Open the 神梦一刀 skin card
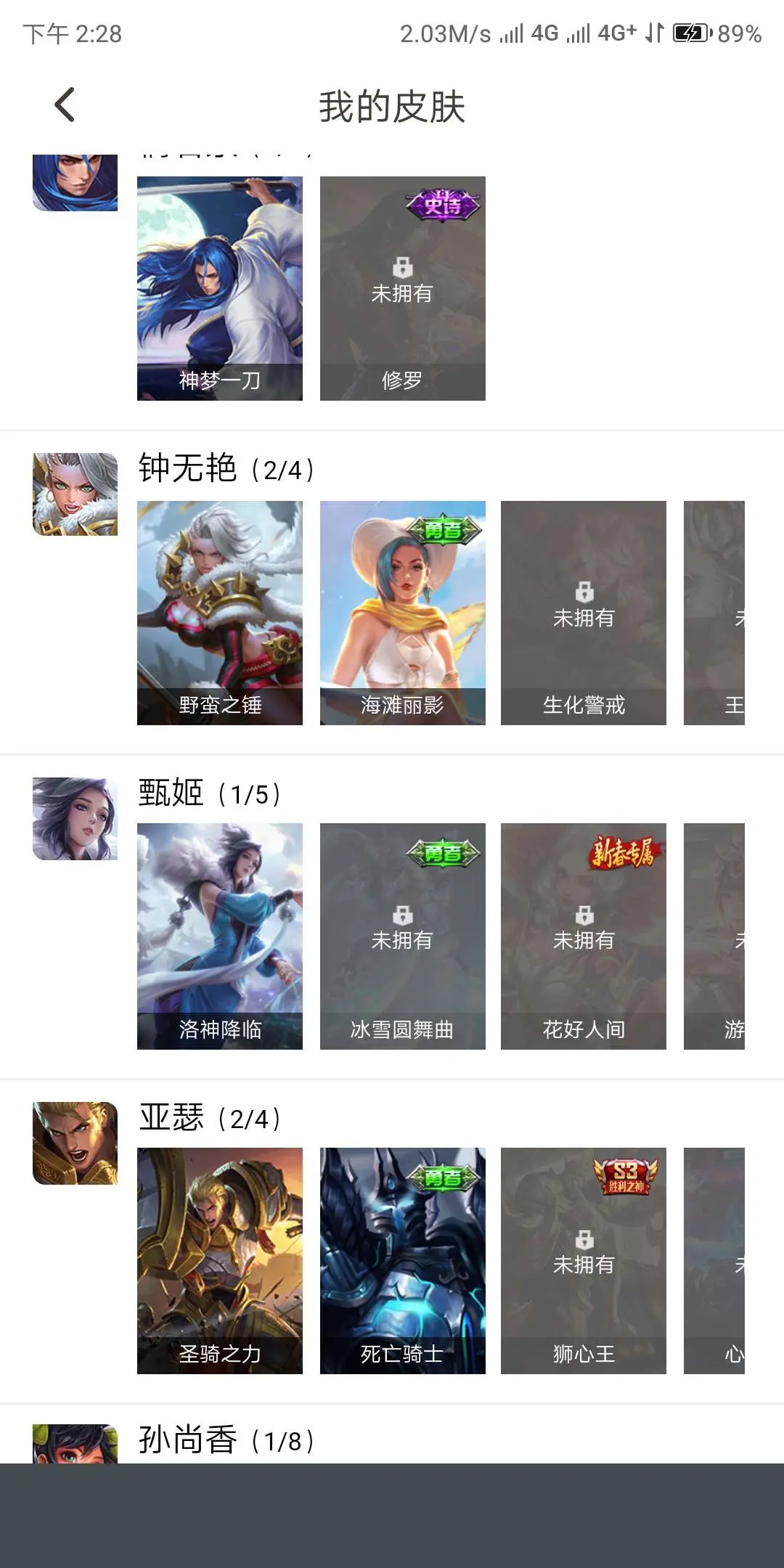784x1568 pixels. (220, 288)
